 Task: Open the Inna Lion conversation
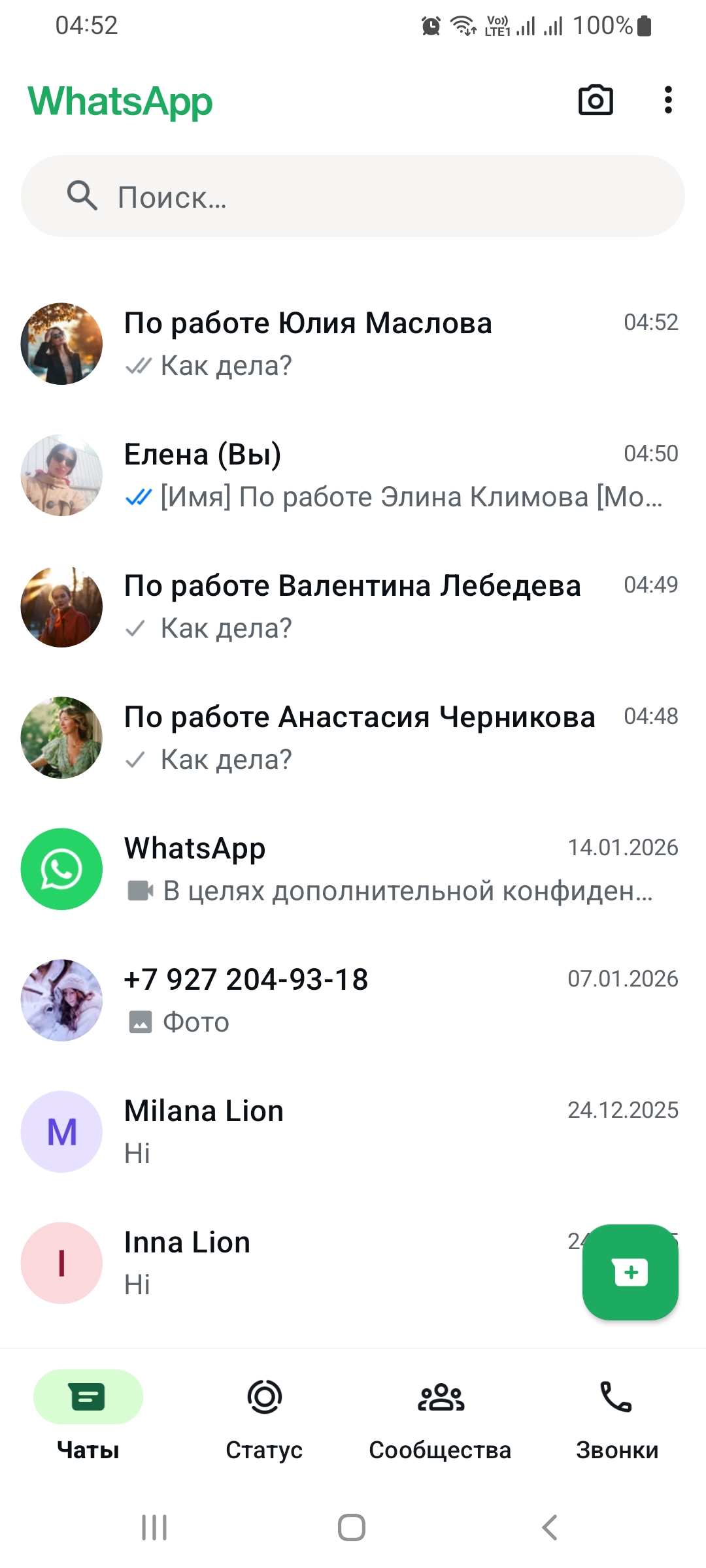pyautogui.click(x=327, y=1263)
